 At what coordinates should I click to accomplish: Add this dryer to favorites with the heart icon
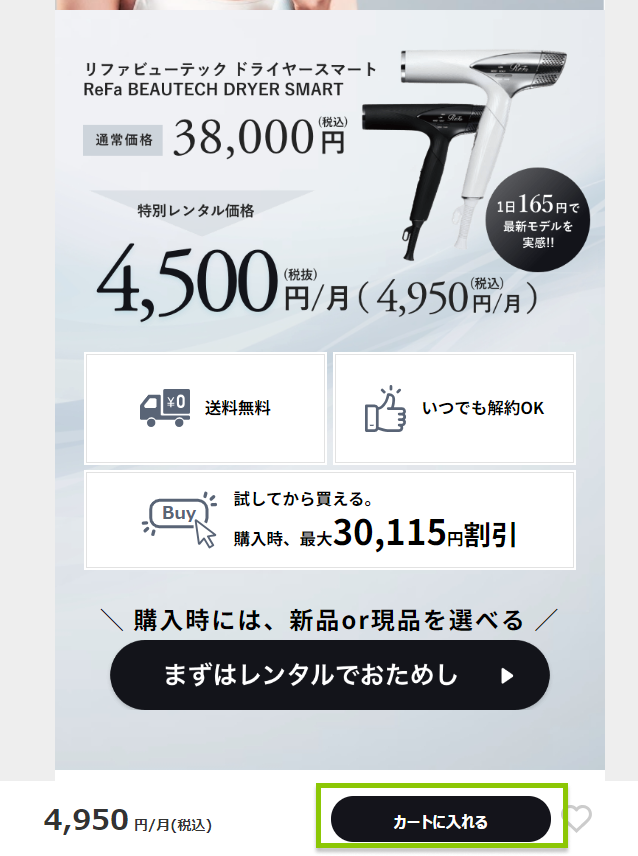point(576,819)
